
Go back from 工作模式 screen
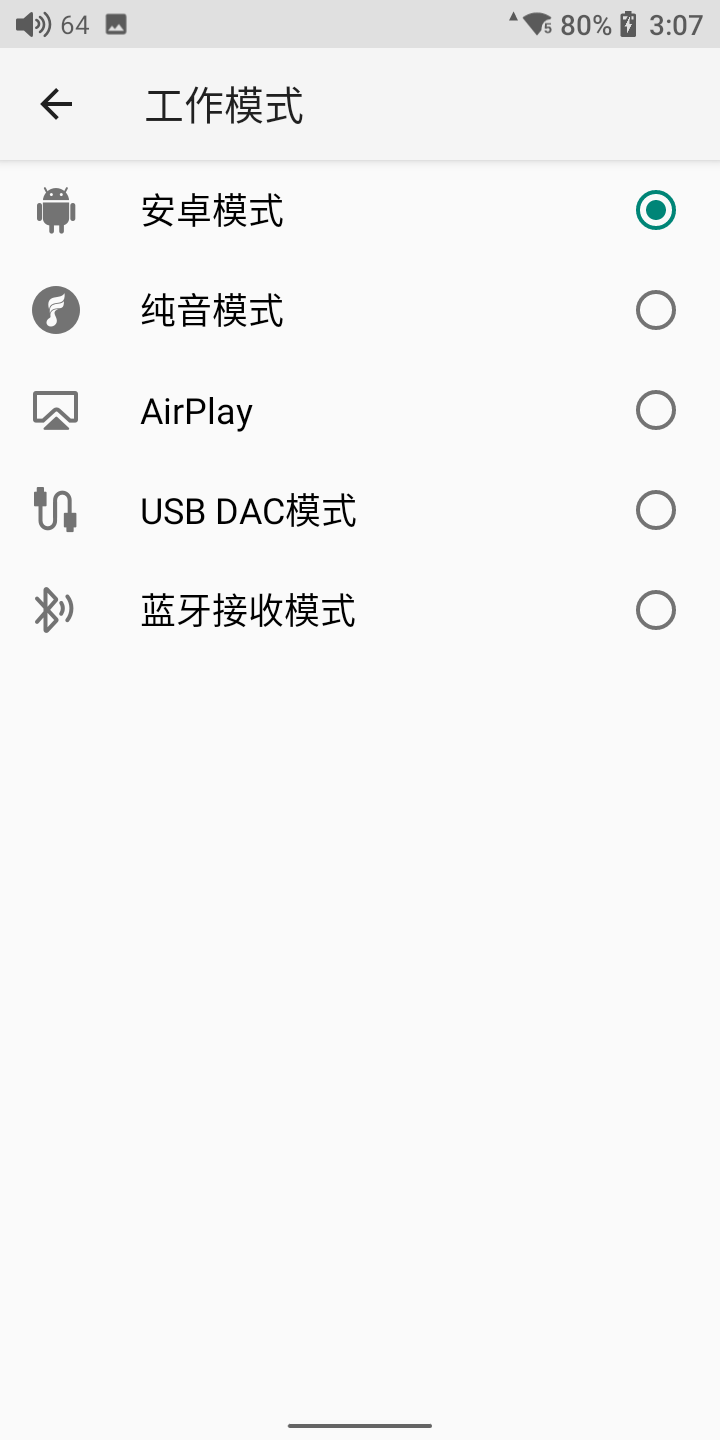pyautogui.click(x=56, y=104)
